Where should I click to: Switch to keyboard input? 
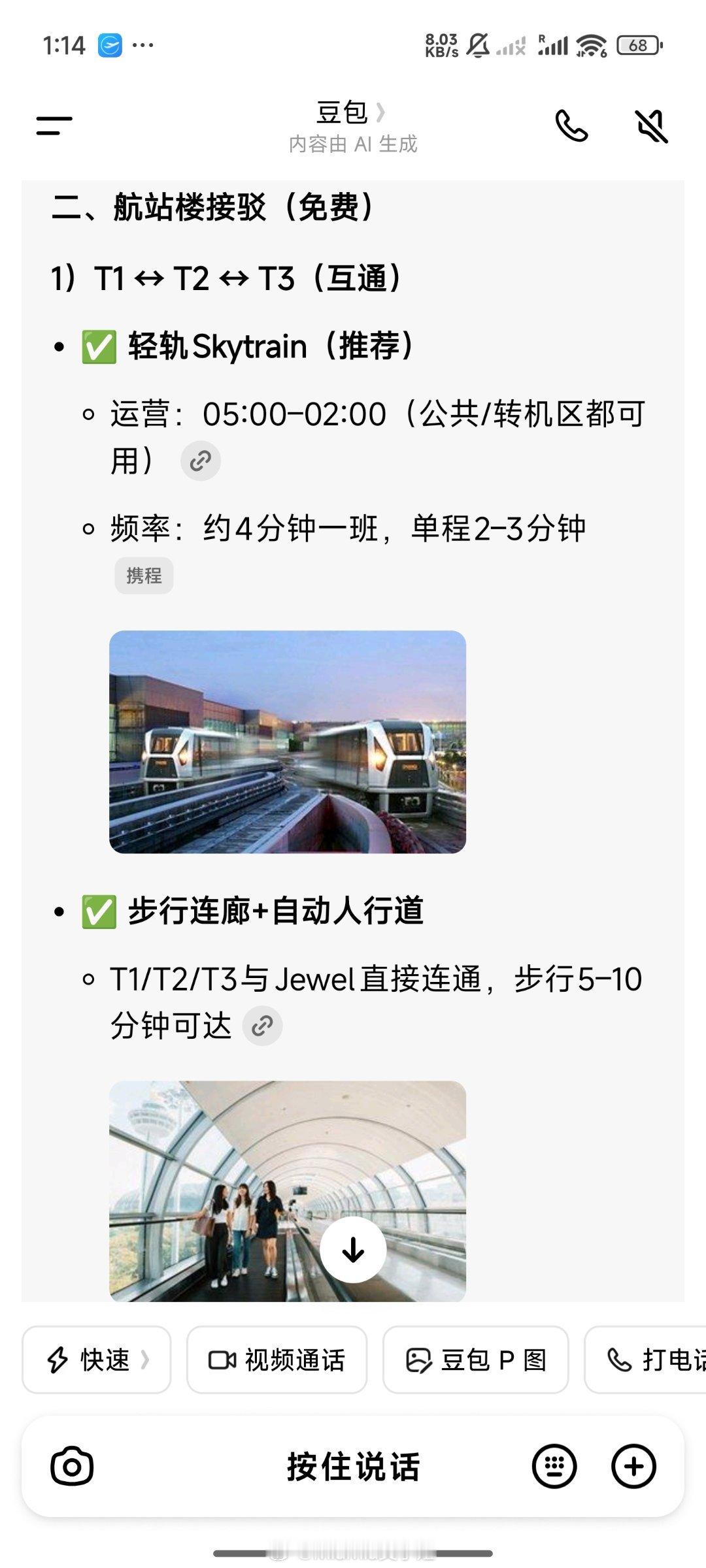tap(554, 1467)
